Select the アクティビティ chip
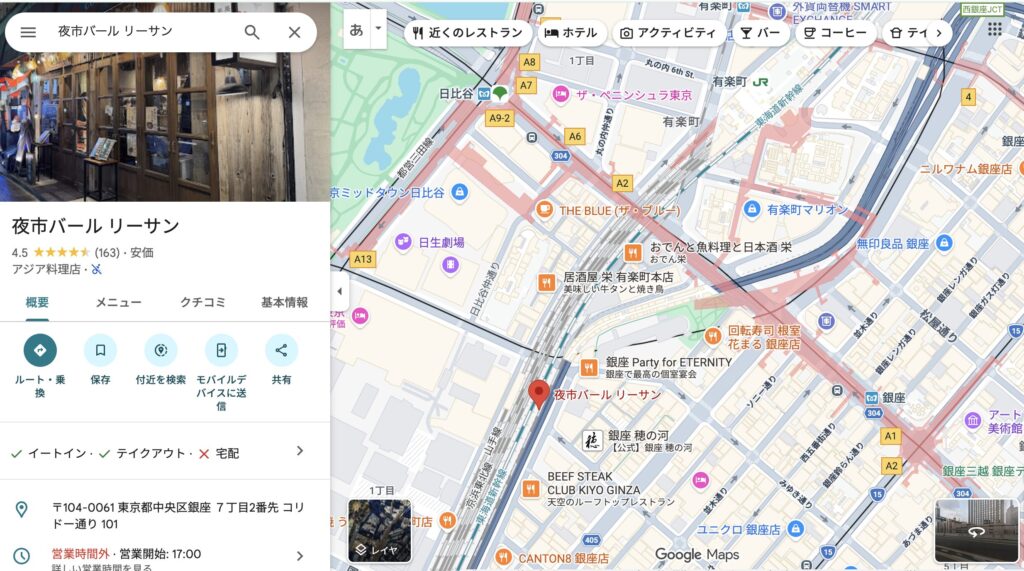This screenshot has width=1024, height=571. point(668,33)
